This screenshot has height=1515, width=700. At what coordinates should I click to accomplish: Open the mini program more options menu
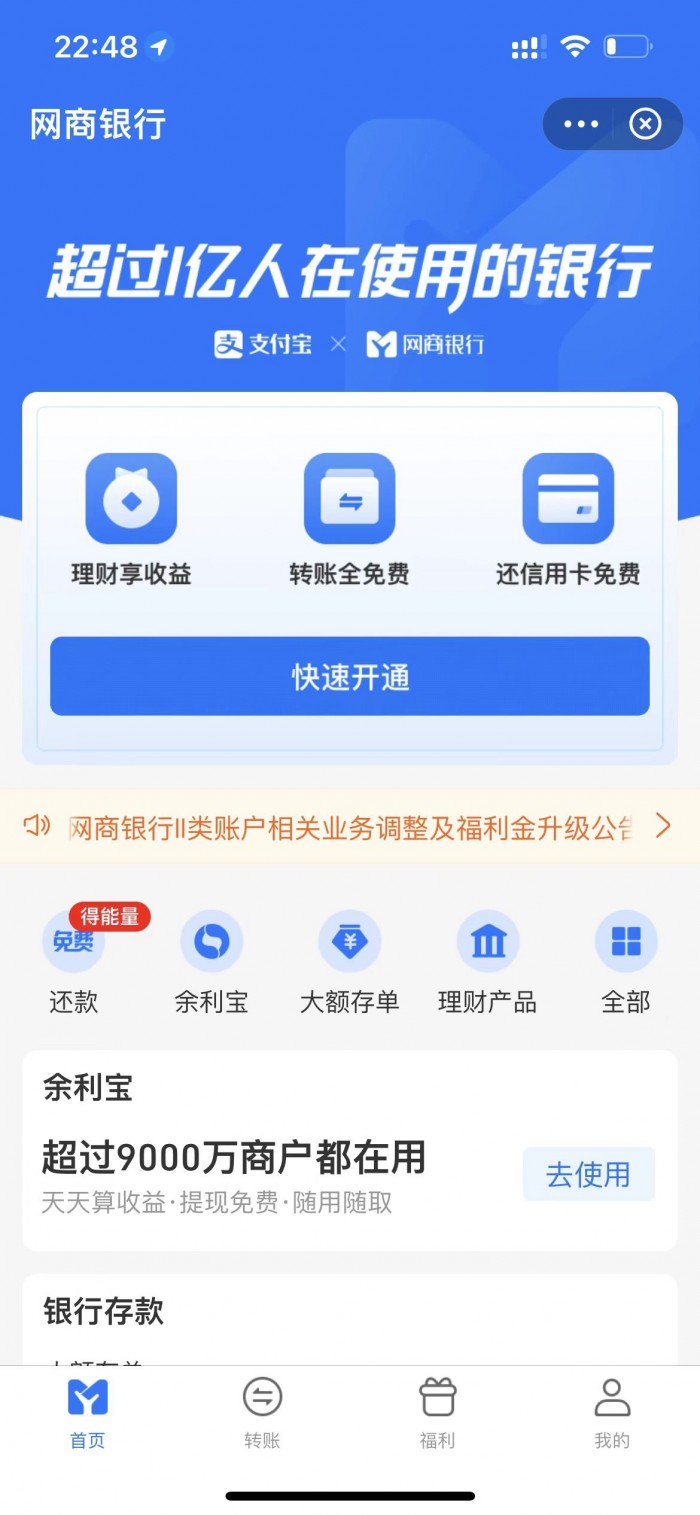581,124
